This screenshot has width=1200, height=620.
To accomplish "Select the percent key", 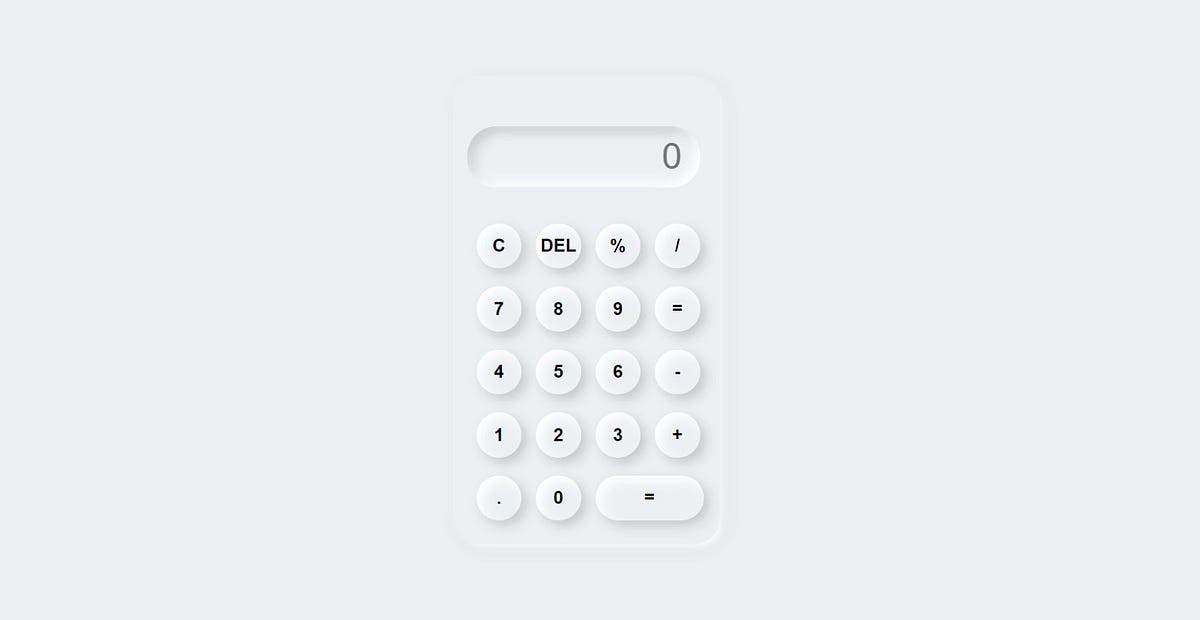I will [618, 246].
